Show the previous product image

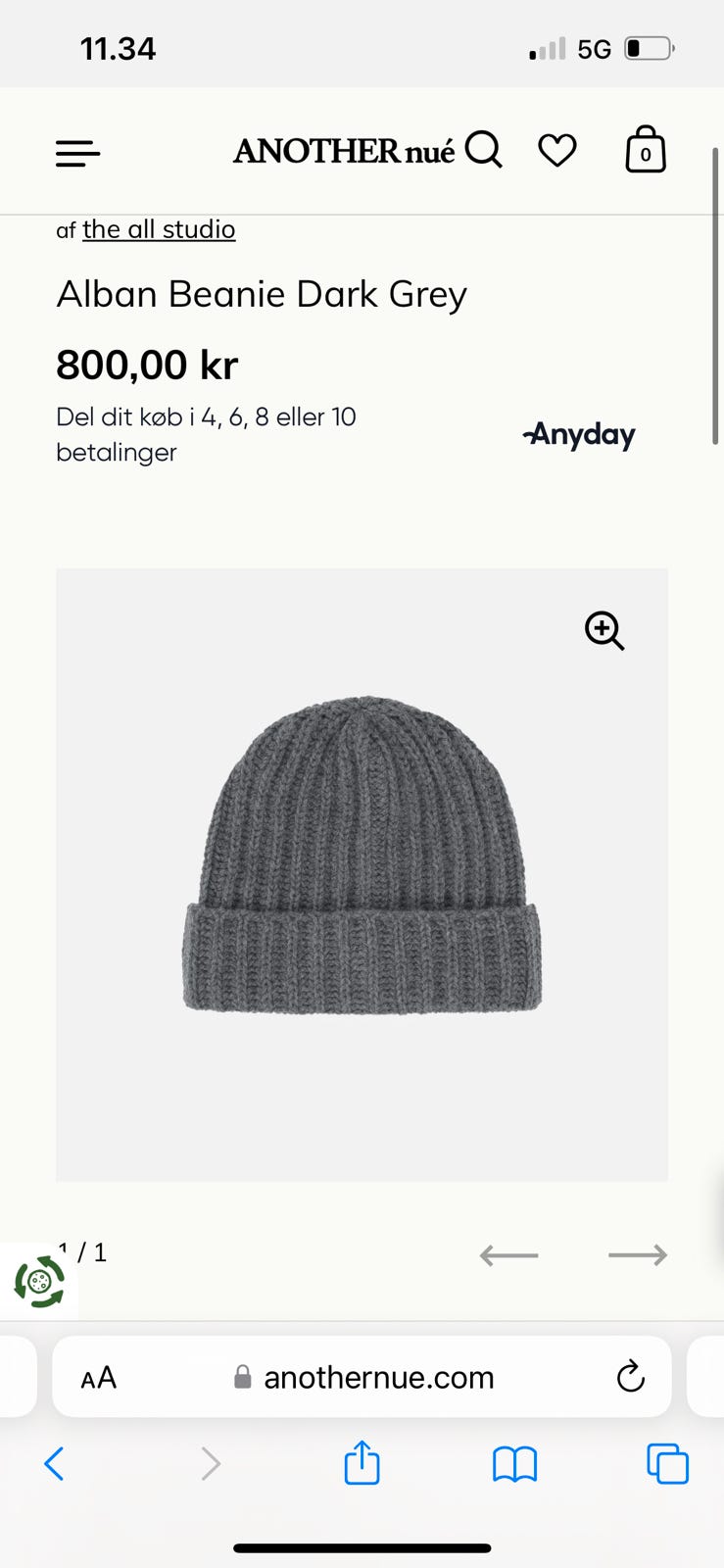point(508,1255)
